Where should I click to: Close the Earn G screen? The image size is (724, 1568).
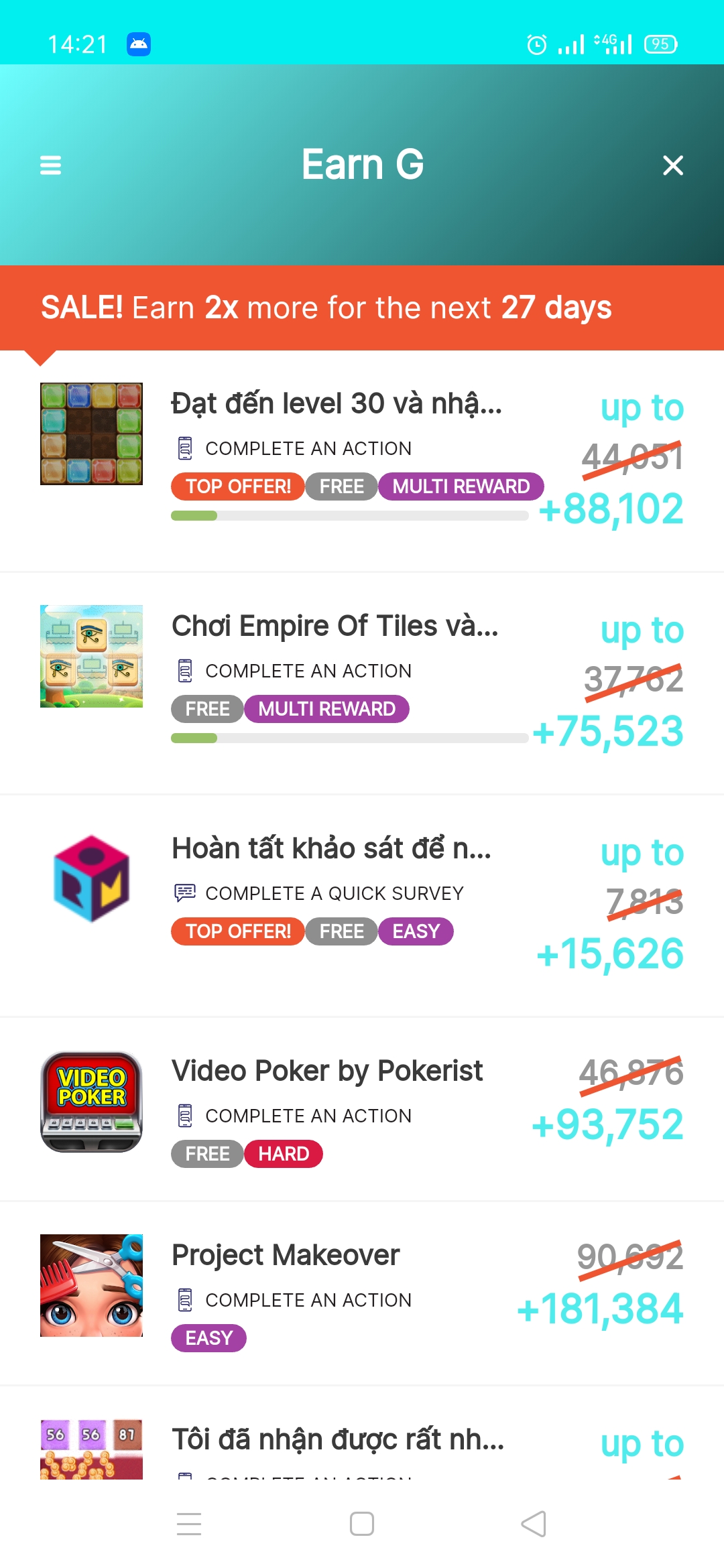pos(672,165)
